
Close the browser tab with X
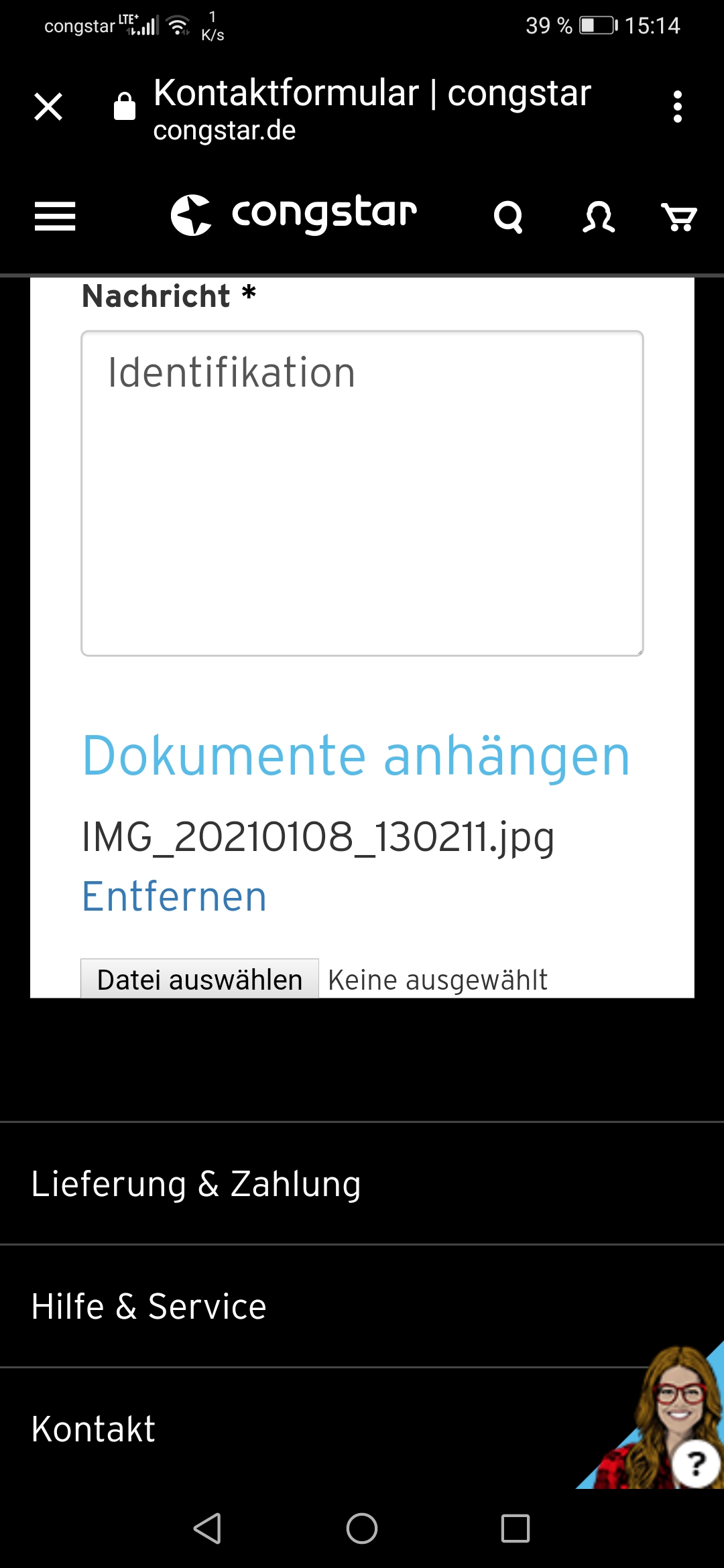(x=48, y=107)
